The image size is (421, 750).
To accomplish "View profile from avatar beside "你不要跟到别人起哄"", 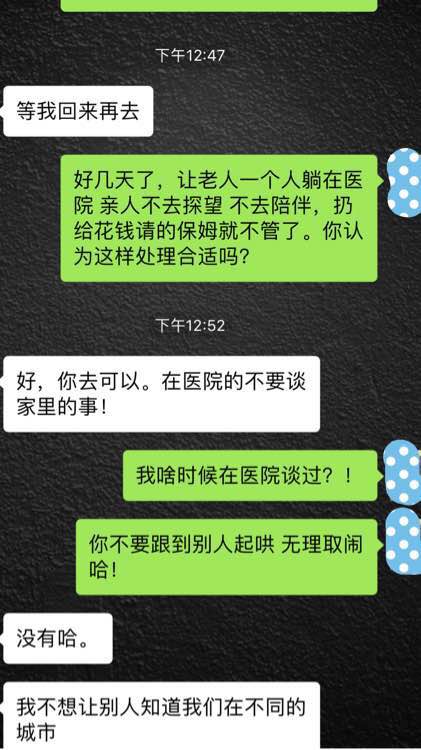I will (x=403, y=541).
